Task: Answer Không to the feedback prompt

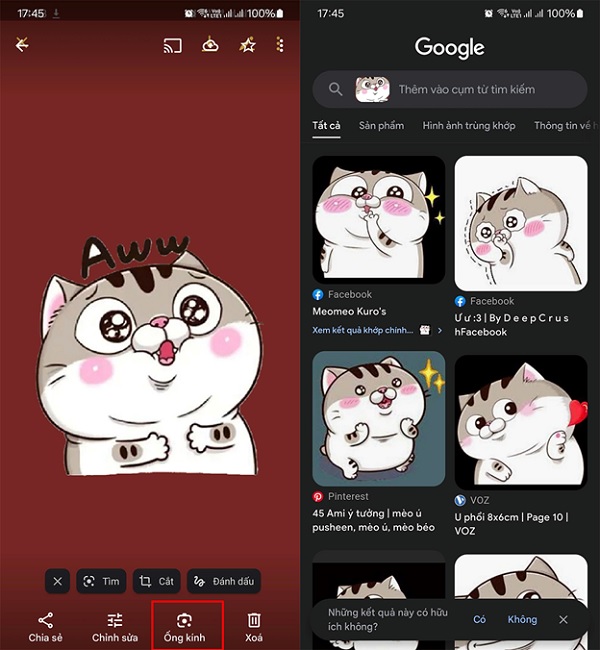Action: 522,620
